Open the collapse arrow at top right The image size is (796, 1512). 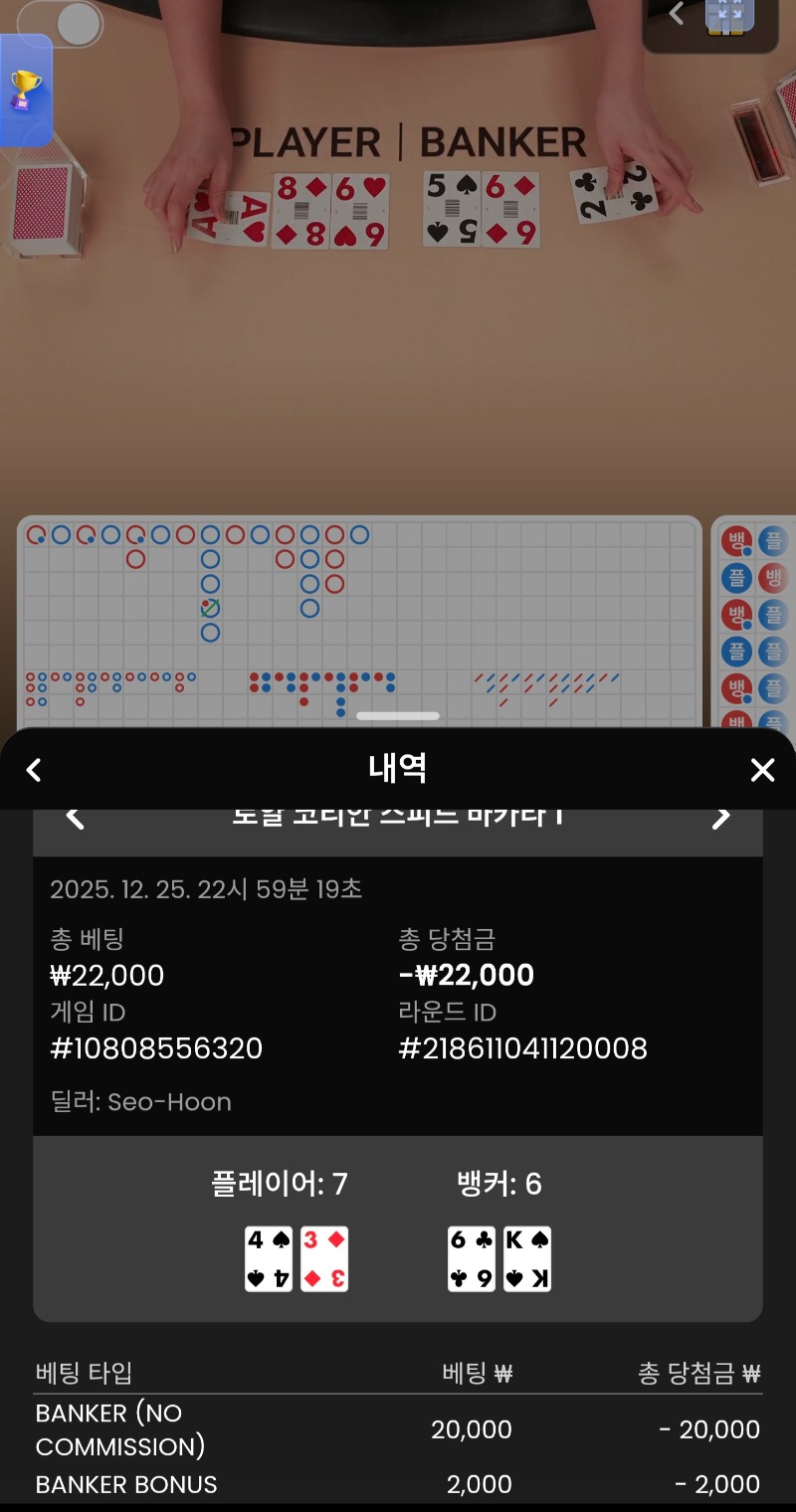(x=678, y=14)
